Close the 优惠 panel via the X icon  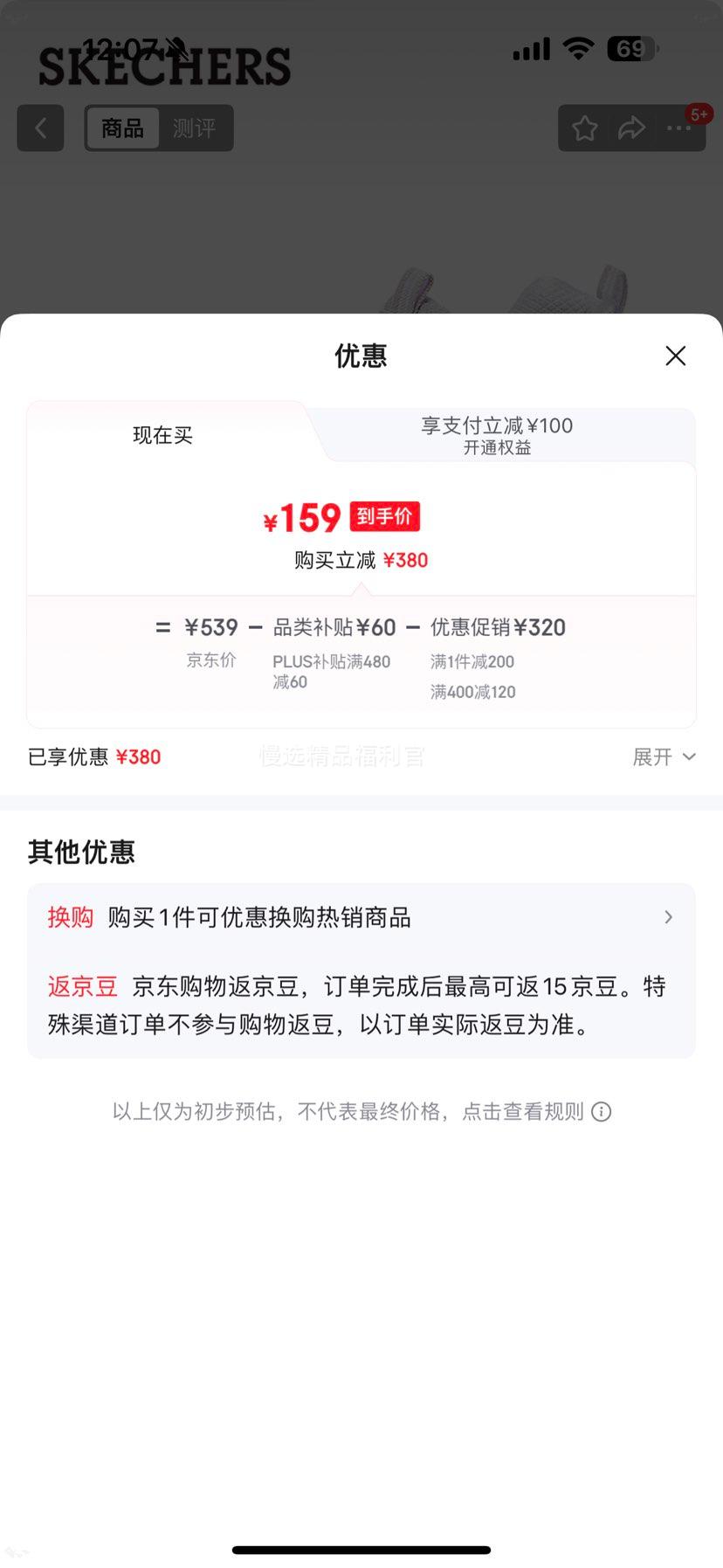pos(675,356)
